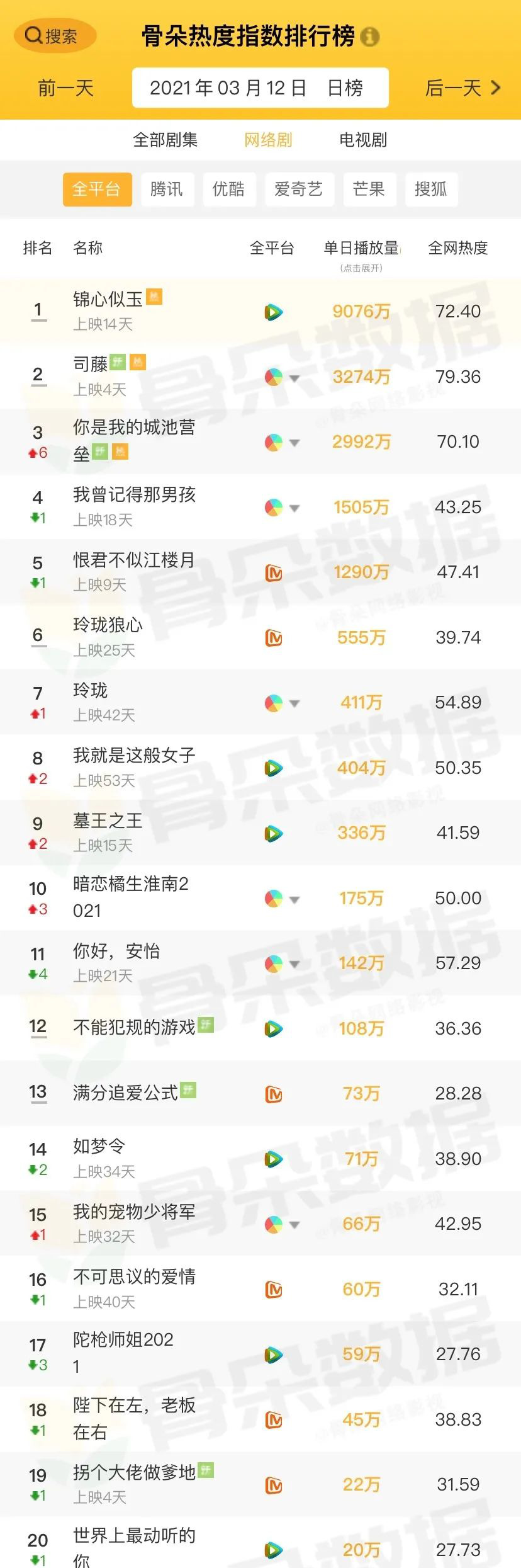Filter by 芒果 platform
The image size is (521, 1568).
pyautogui.click(x=369, y=189)
